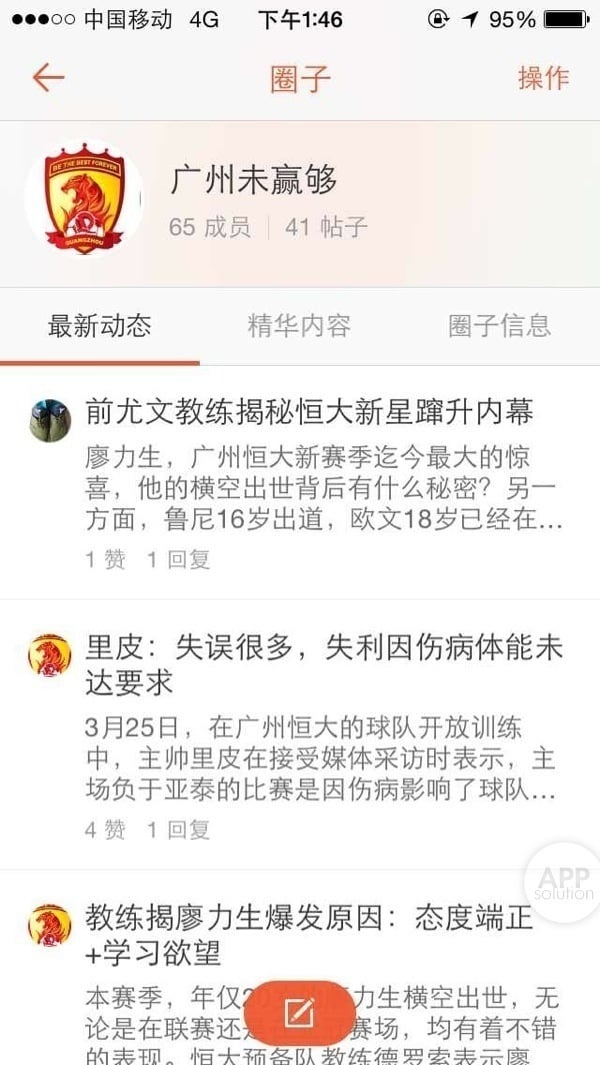The width and height of the screenshot is (600, 1065).
Task: Switch to the 圈子信息 tab
Action: pos(499,325)
